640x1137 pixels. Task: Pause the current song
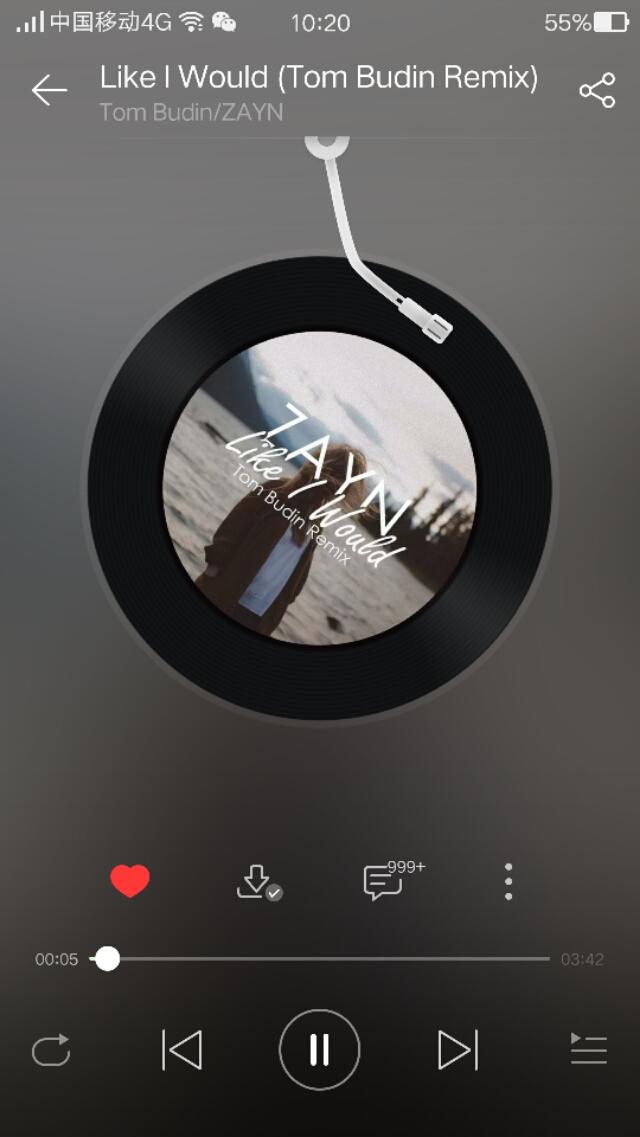click(319, 1050)
